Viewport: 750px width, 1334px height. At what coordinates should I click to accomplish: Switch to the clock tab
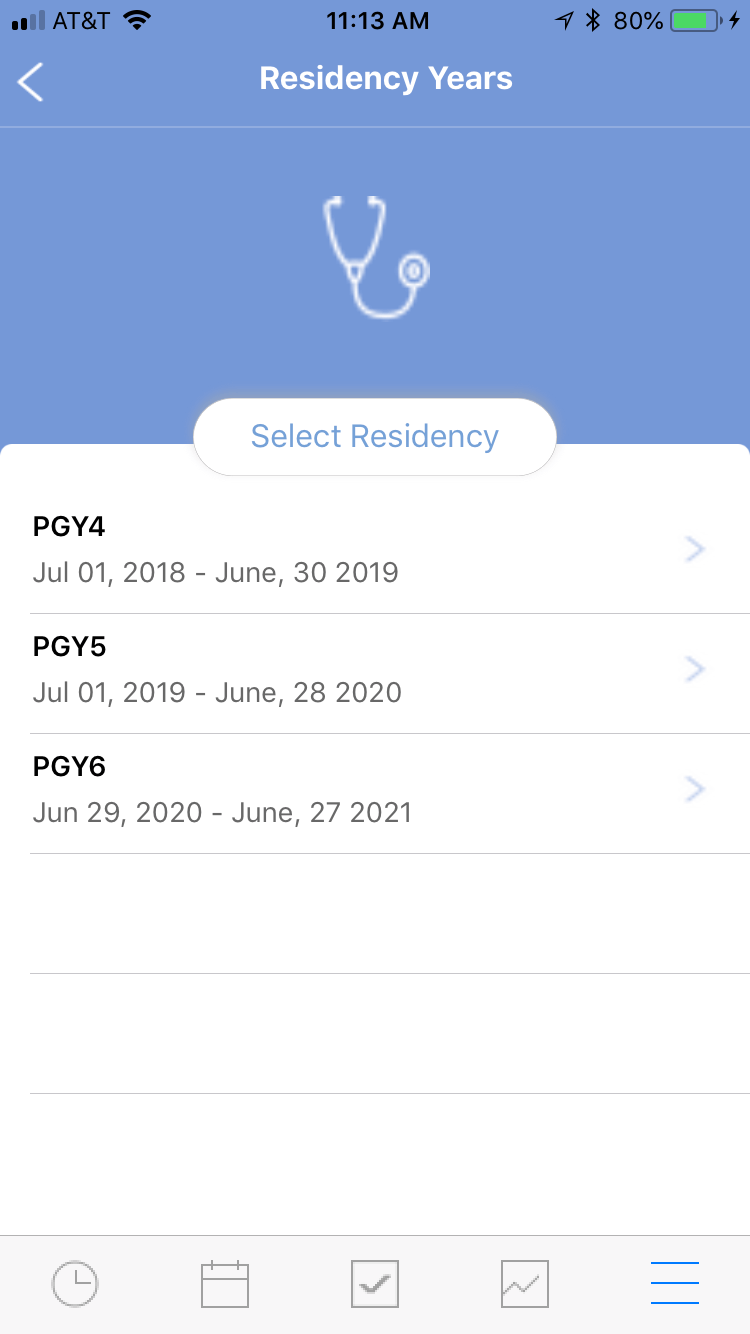point(75,1284)
